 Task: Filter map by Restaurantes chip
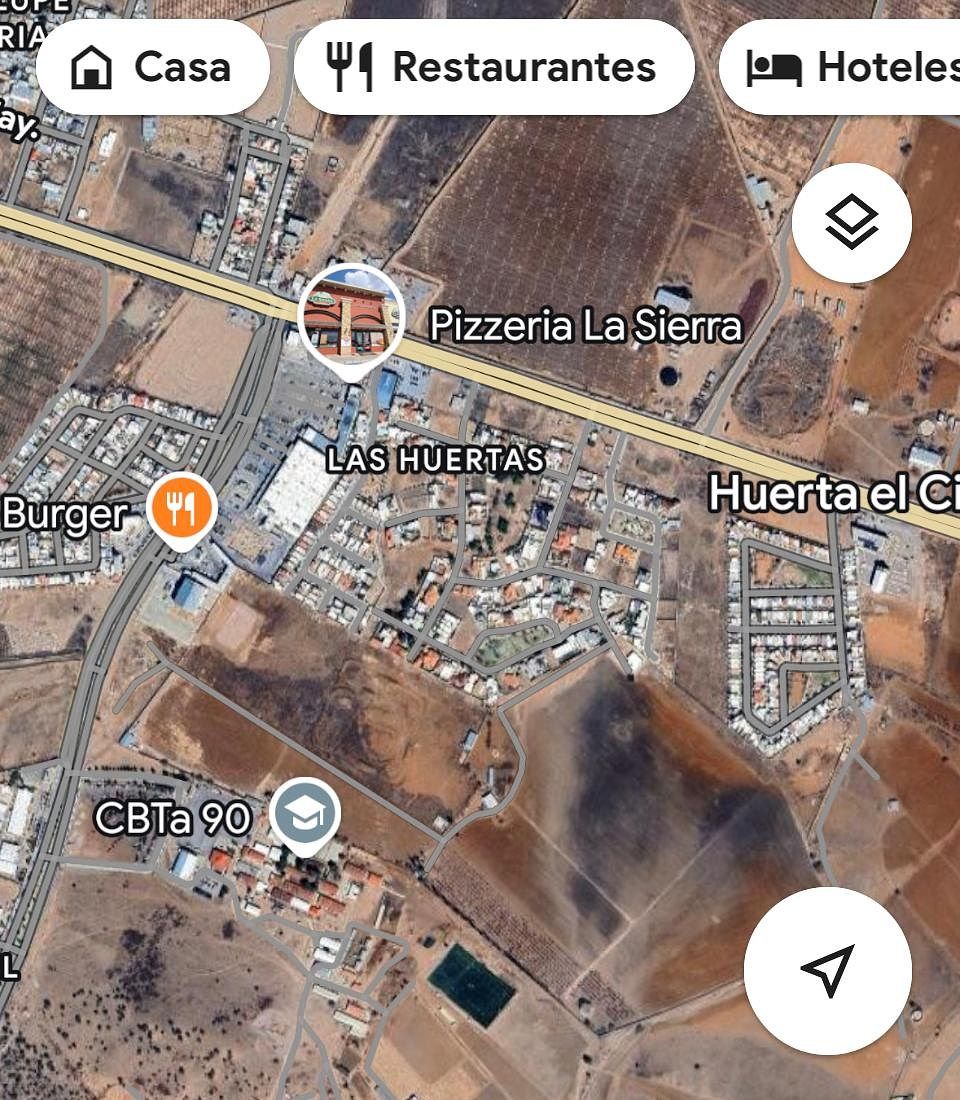click(494, 67)
